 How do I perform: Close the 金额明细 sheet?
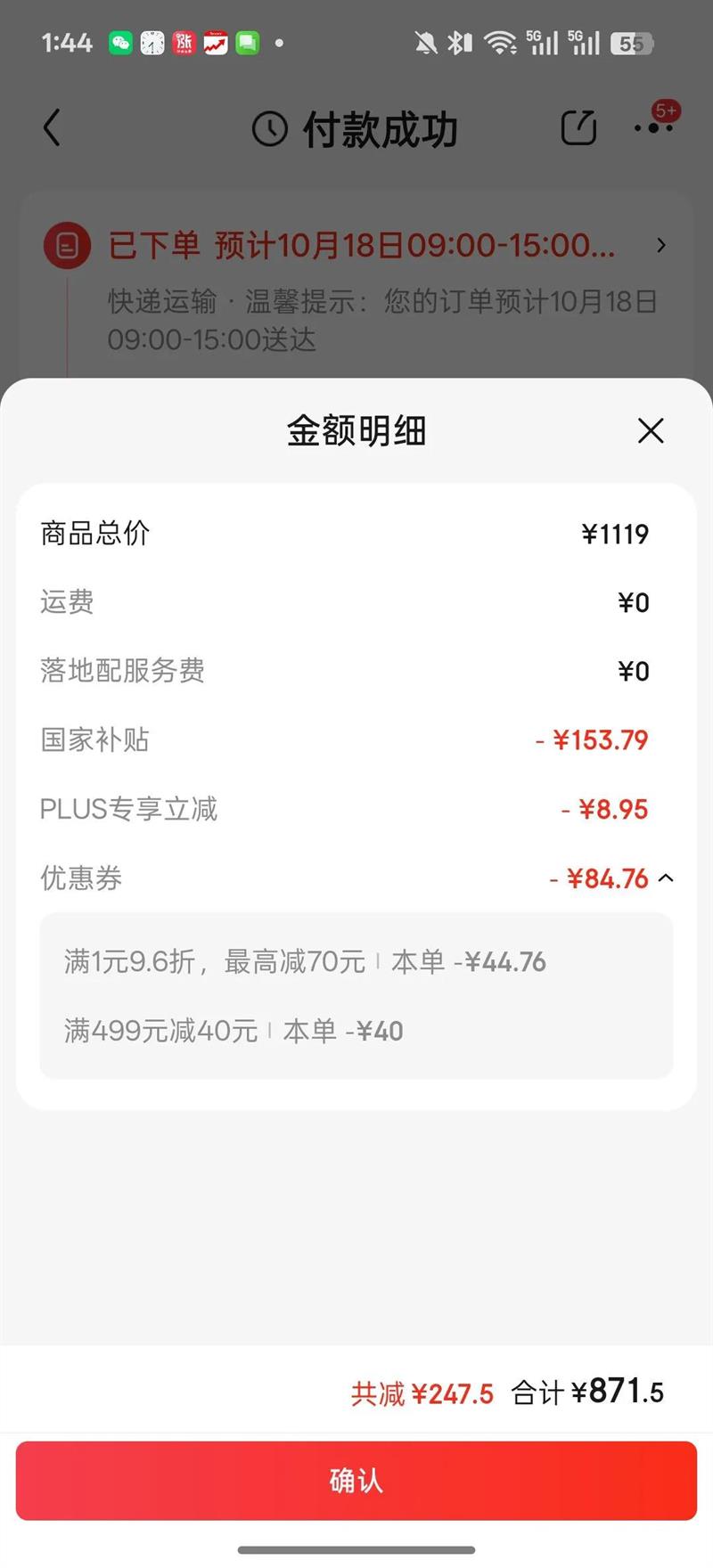(651, 431)
